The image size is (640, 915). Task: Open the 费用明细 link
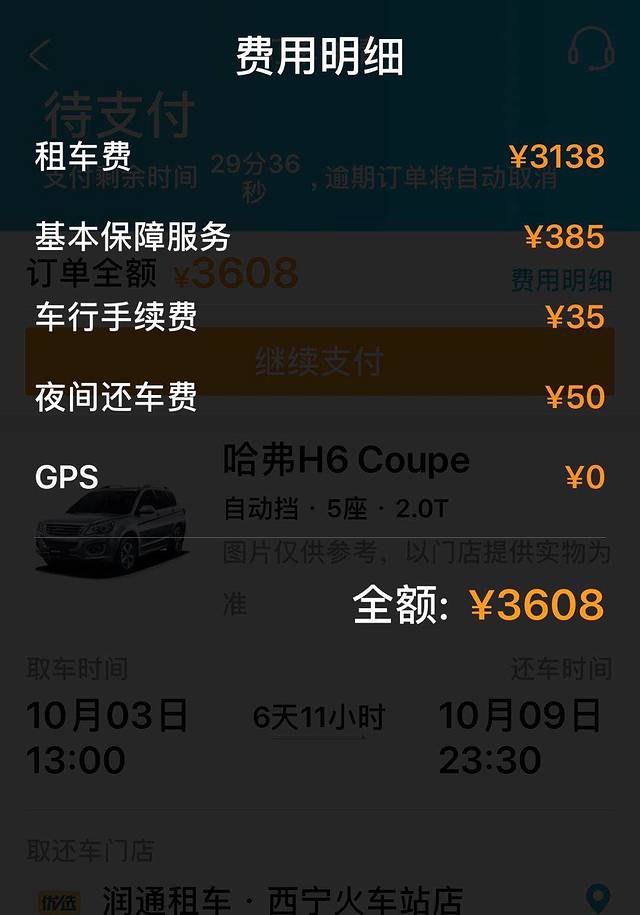(561, 280)
